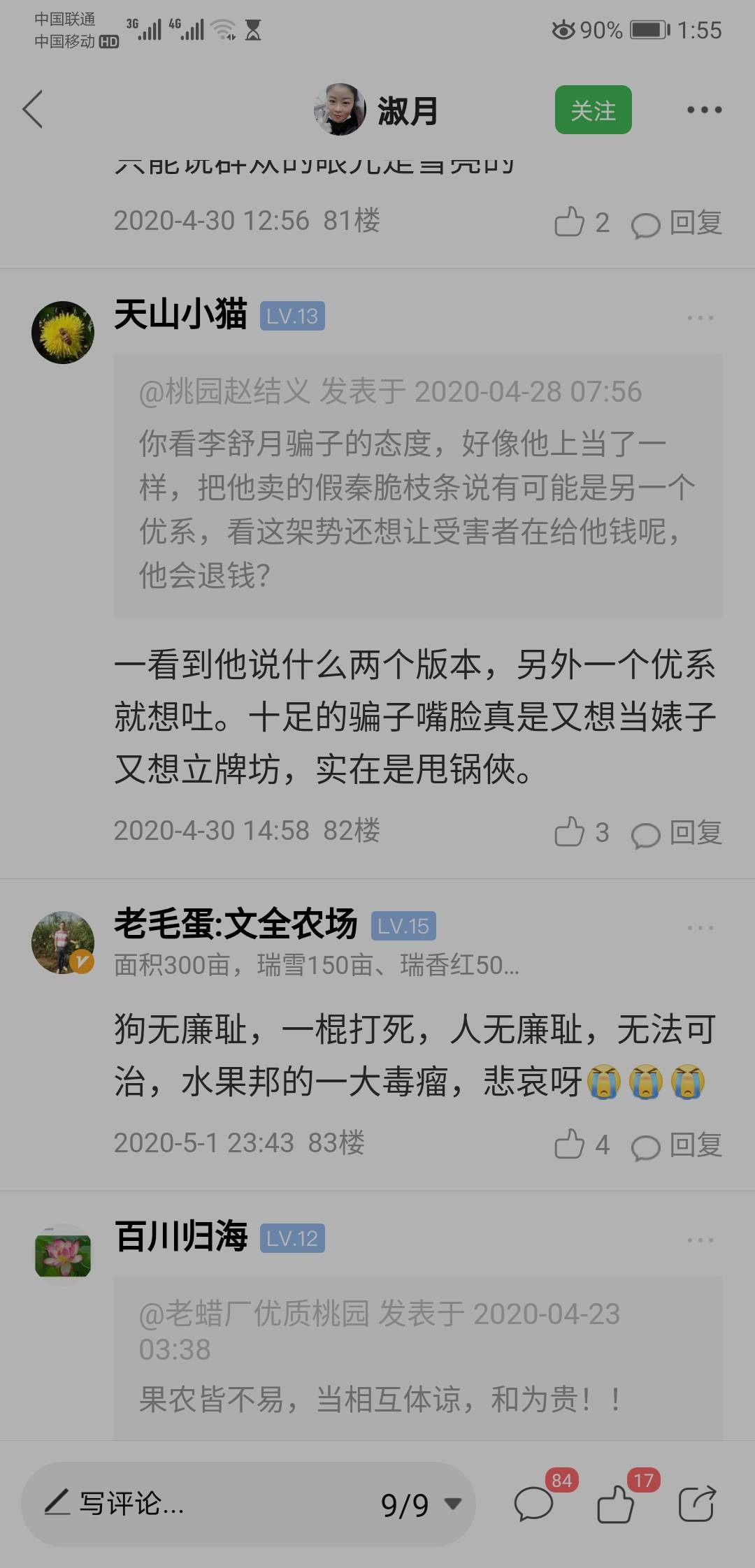Open more options for 百川归海's comment
The width and height of the screenshot is (755, 1568).
coord(700,1240)
